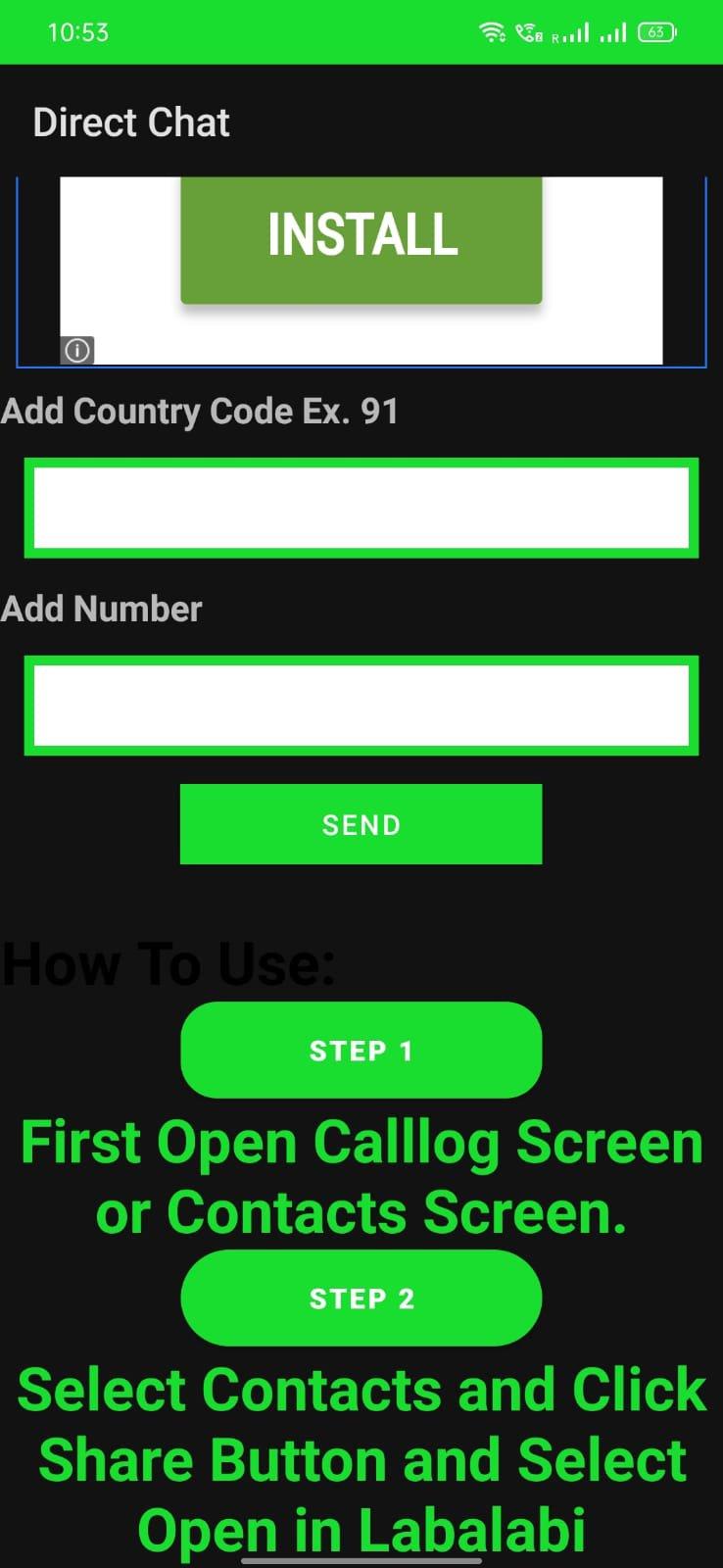
Task: Click the STEP 1 button
Action: click(x=361, y=1050)
